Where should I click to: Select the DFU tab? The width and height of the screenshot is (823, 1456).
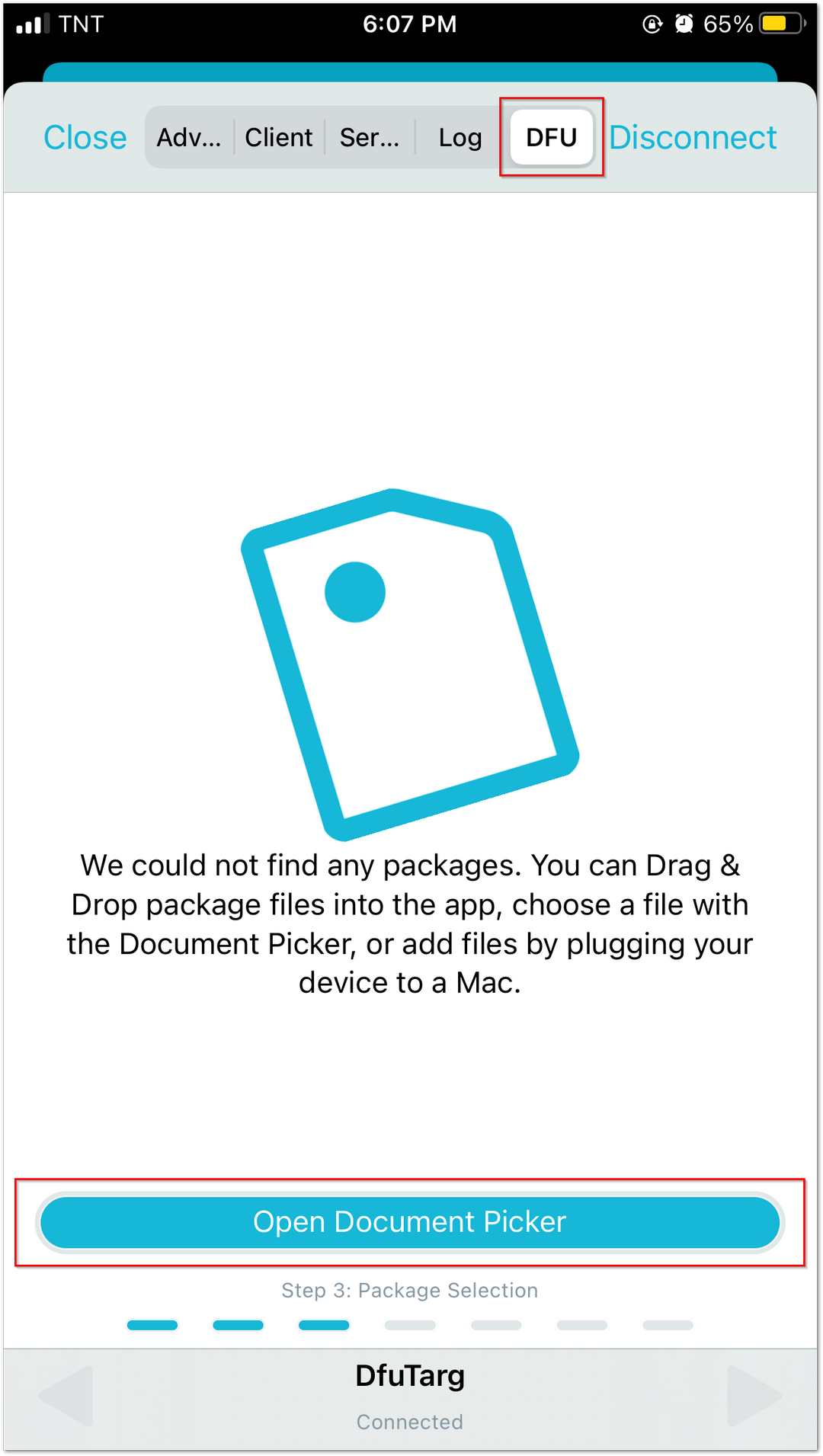552,138
